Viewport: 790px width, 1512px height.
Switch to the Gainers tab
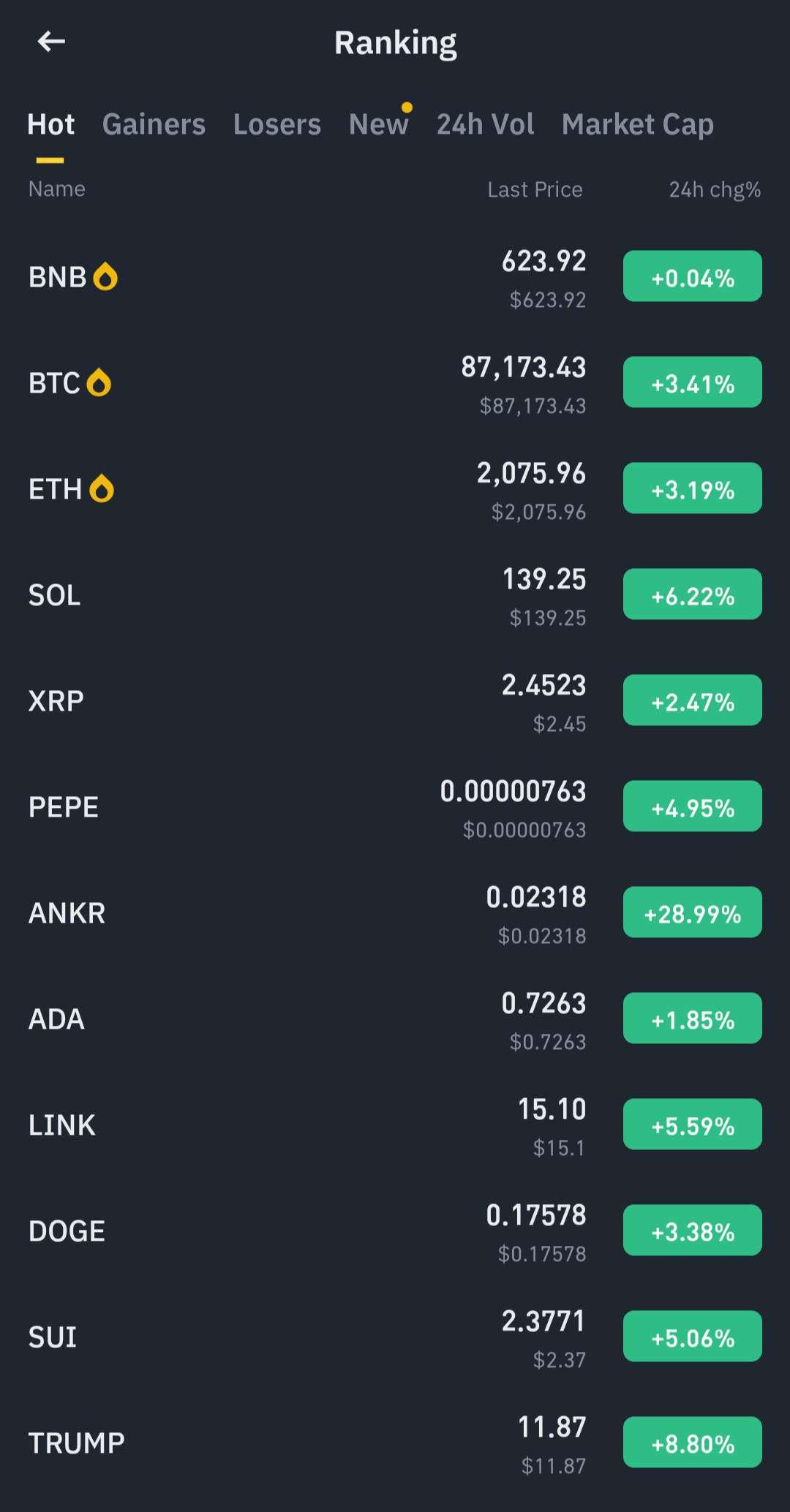(x=154, y=124)
